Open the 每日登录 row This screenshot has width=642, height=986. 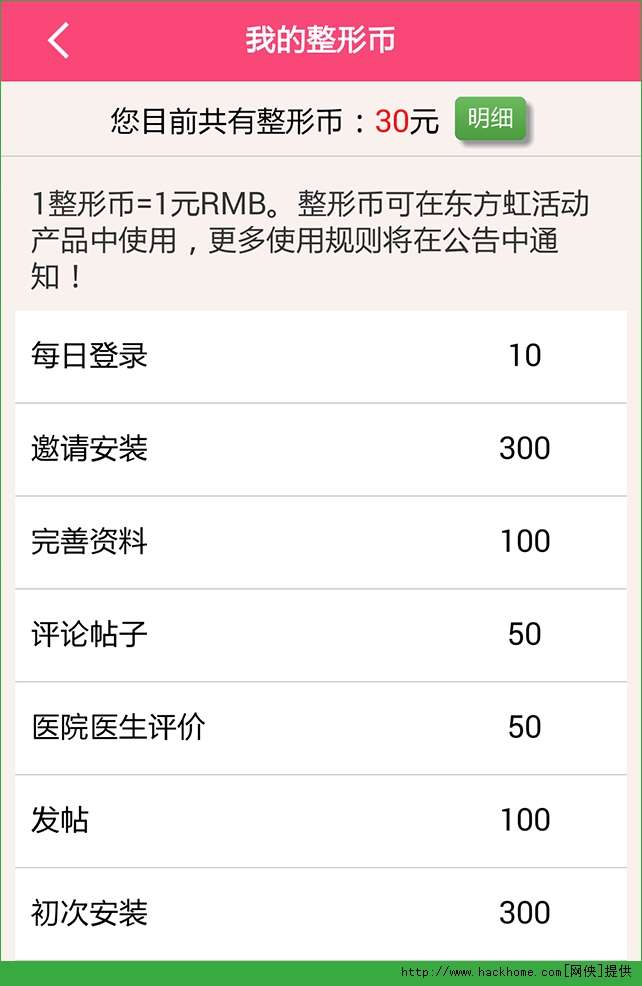321,357
